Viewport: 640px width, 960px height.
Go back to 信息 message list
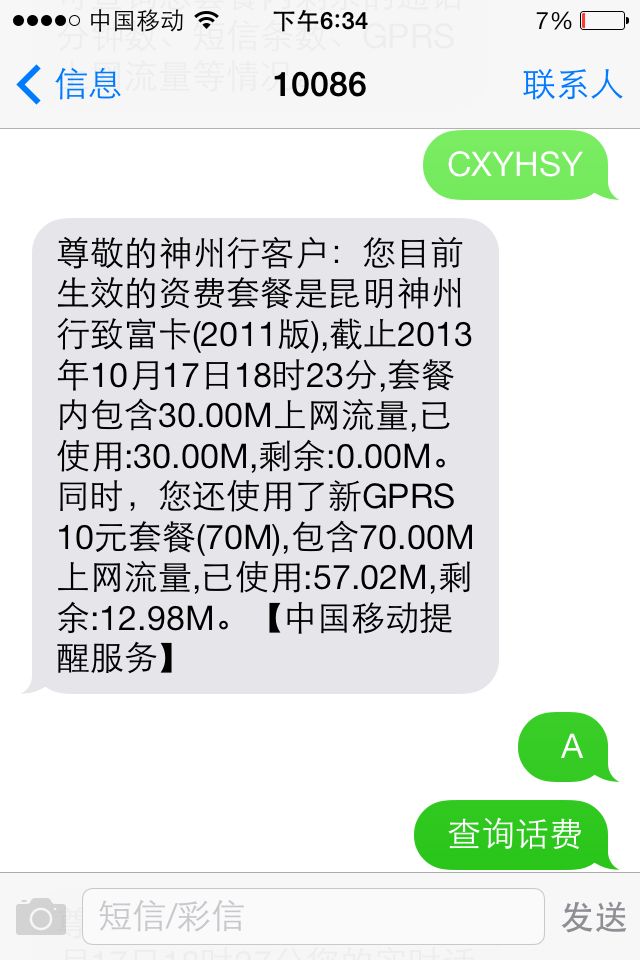tap(70, 84)
